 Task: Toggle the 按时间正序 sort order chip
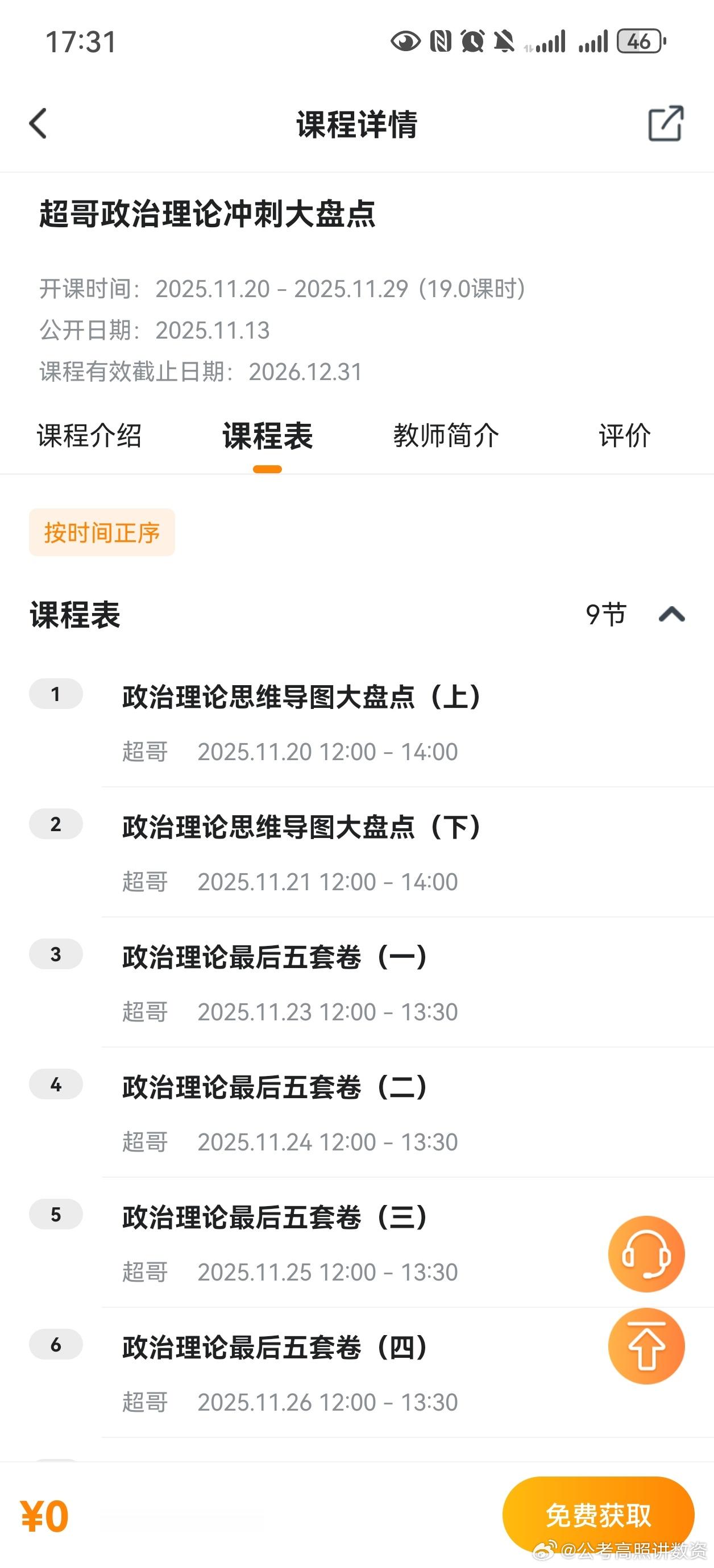click(102, 532)
